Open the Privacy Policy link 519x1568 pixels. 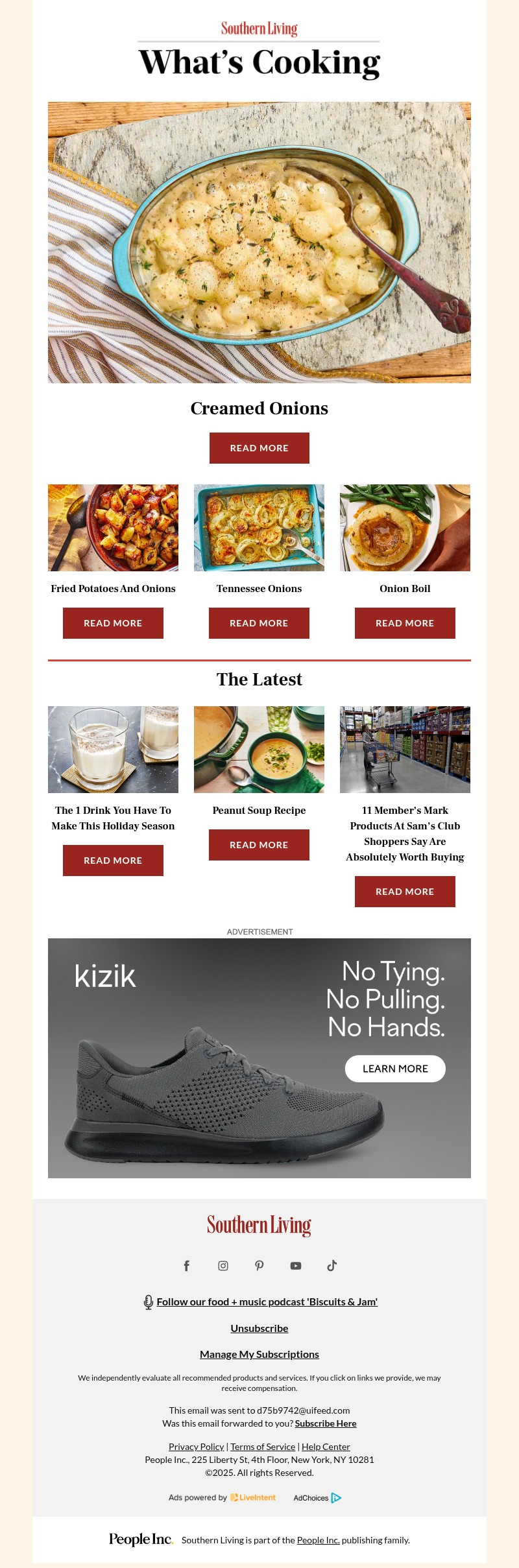pyautogui.click(x=196, y=1447)
